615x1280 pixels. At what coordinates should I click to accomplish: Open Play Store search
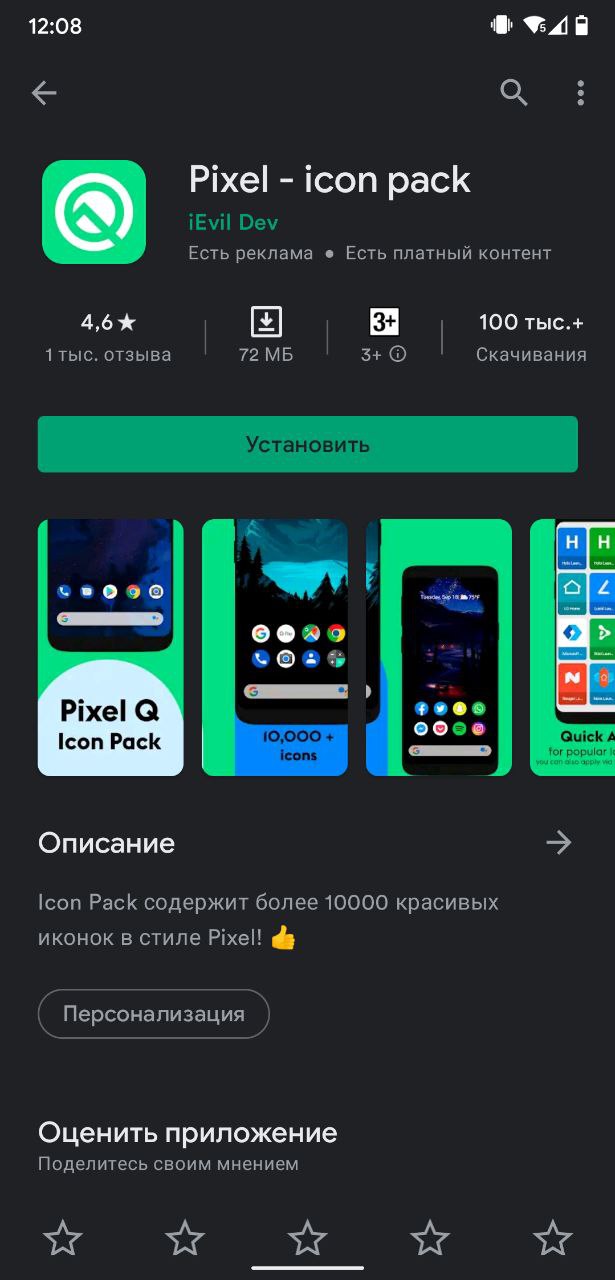point(514,93)
